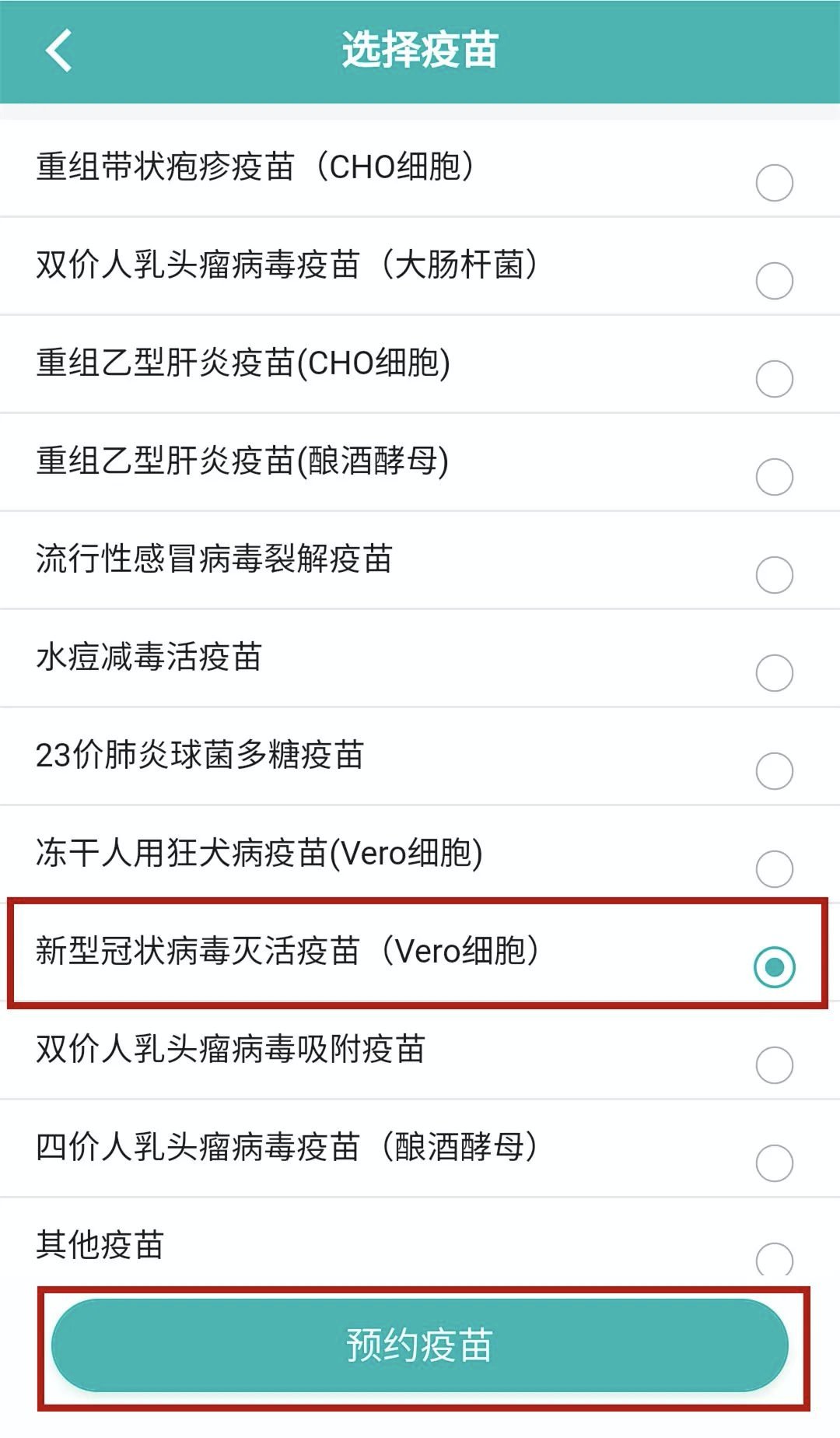This screenshot has height=1438, width=840.
Task: Tap selected 新型冠状病毒灭活疫苗 option
Action: [x=774, y=967]
